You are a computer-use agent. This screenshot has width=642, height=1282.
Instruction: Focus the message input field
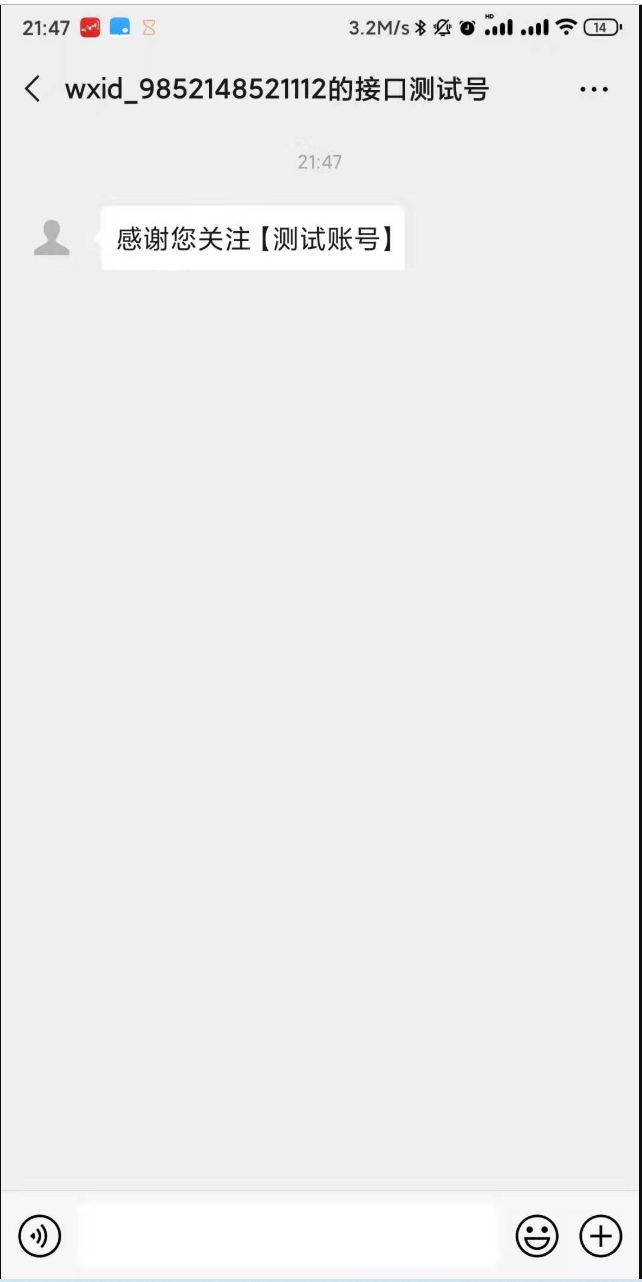287,1237
